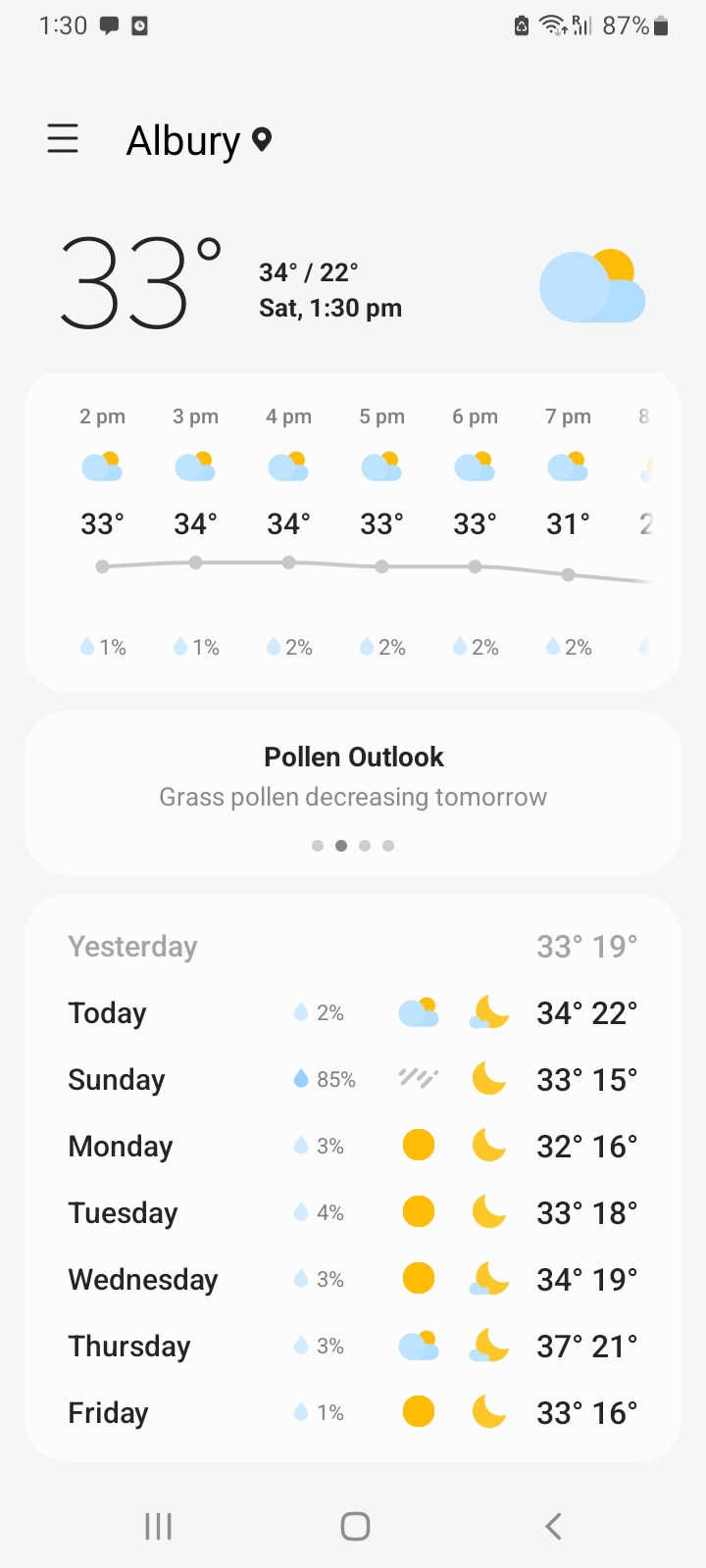The image size is (706, 1568).
Task: Tap the current 33° temperature summary
Action: click(140, 284)
